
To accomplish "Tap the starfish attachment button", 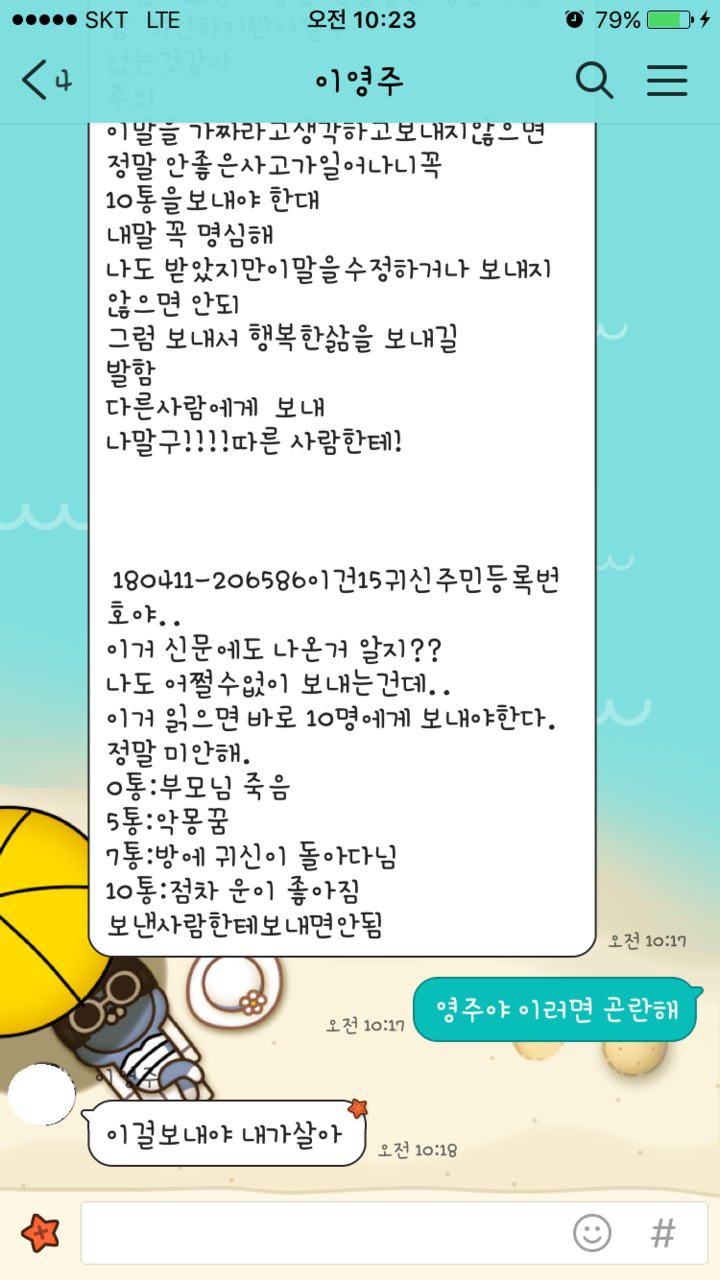I will click(x=40, y=1233).
